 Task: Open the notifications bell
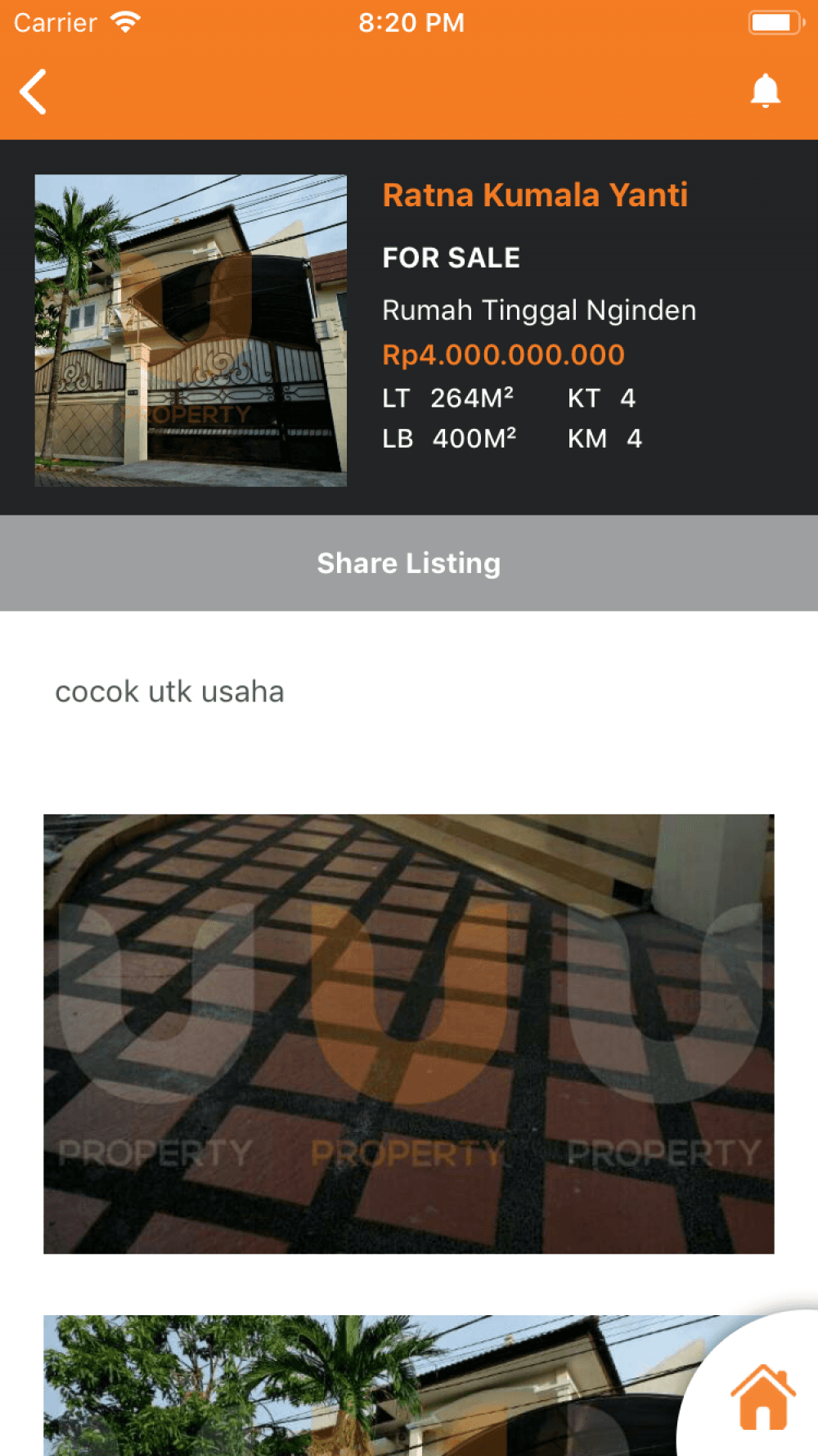pos(765,91)
